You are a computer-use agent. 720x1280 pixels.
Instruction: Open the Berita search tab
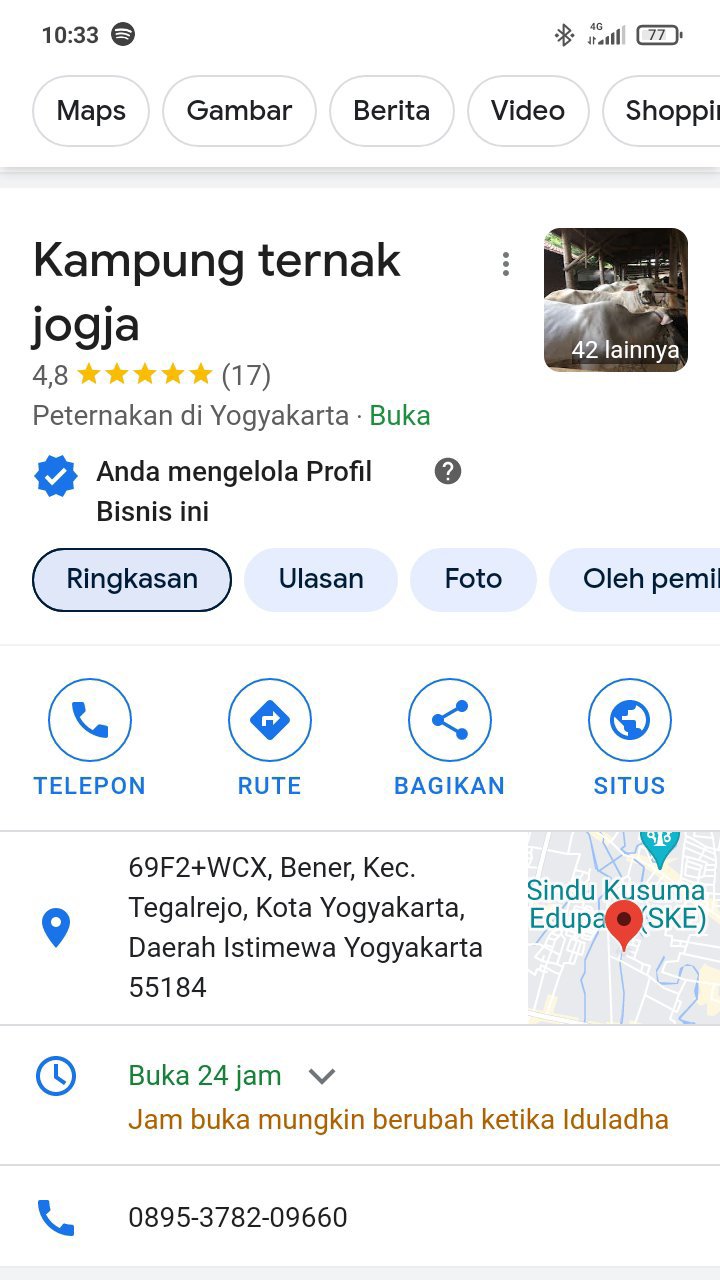click(x=391, y=111)
